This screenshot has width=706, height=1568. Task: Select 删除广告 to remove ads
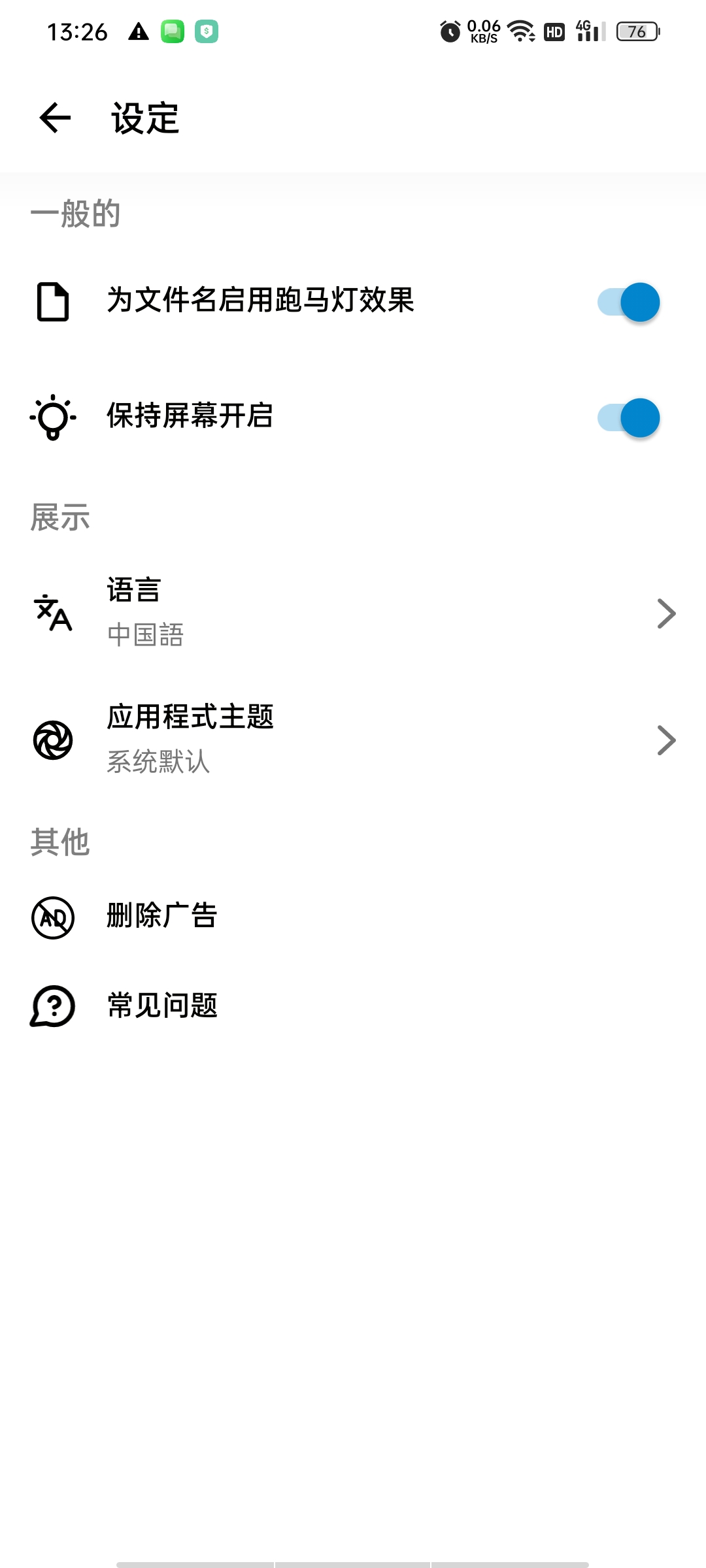pyautogui.click(x=353, y=917)
